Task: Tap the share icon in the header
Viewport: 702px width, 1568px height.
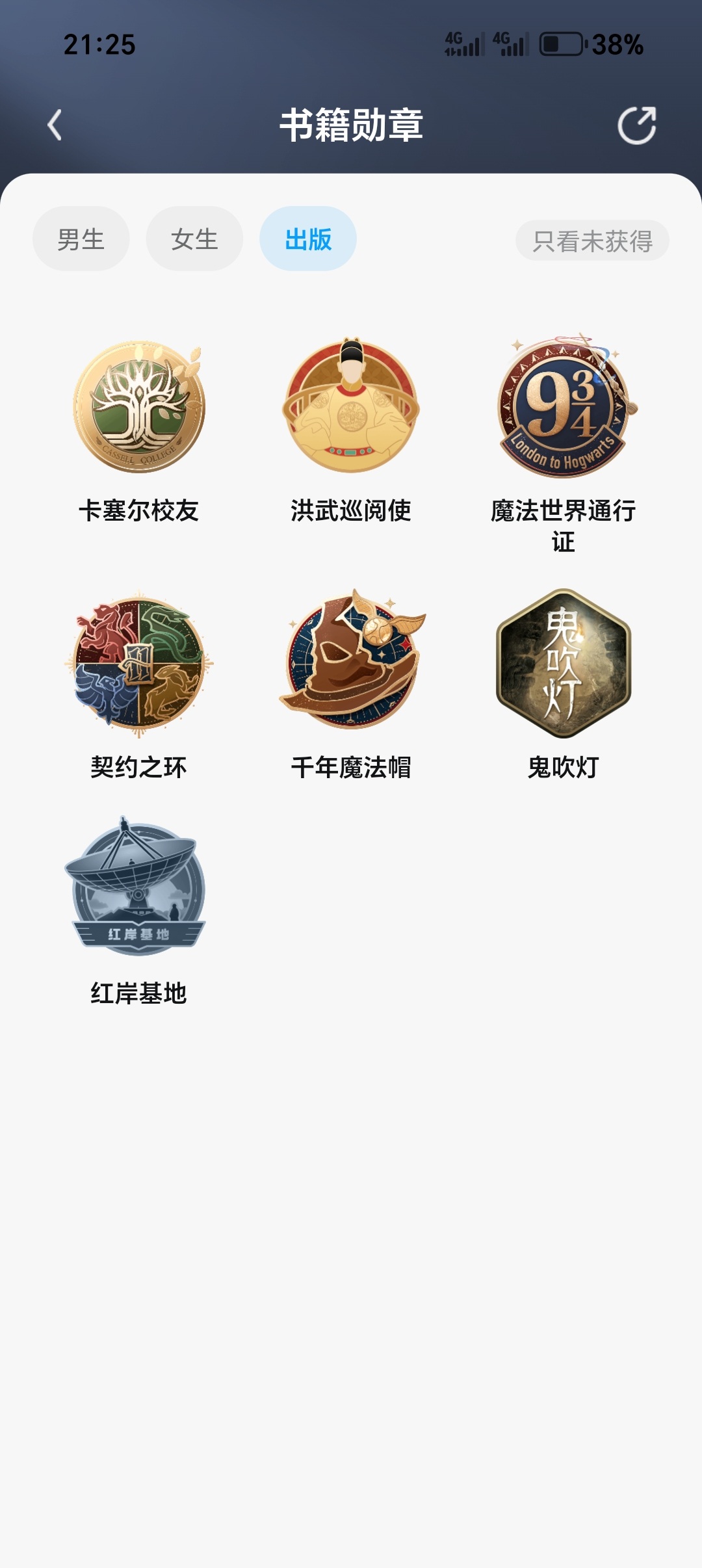Action: click(636, 125)
